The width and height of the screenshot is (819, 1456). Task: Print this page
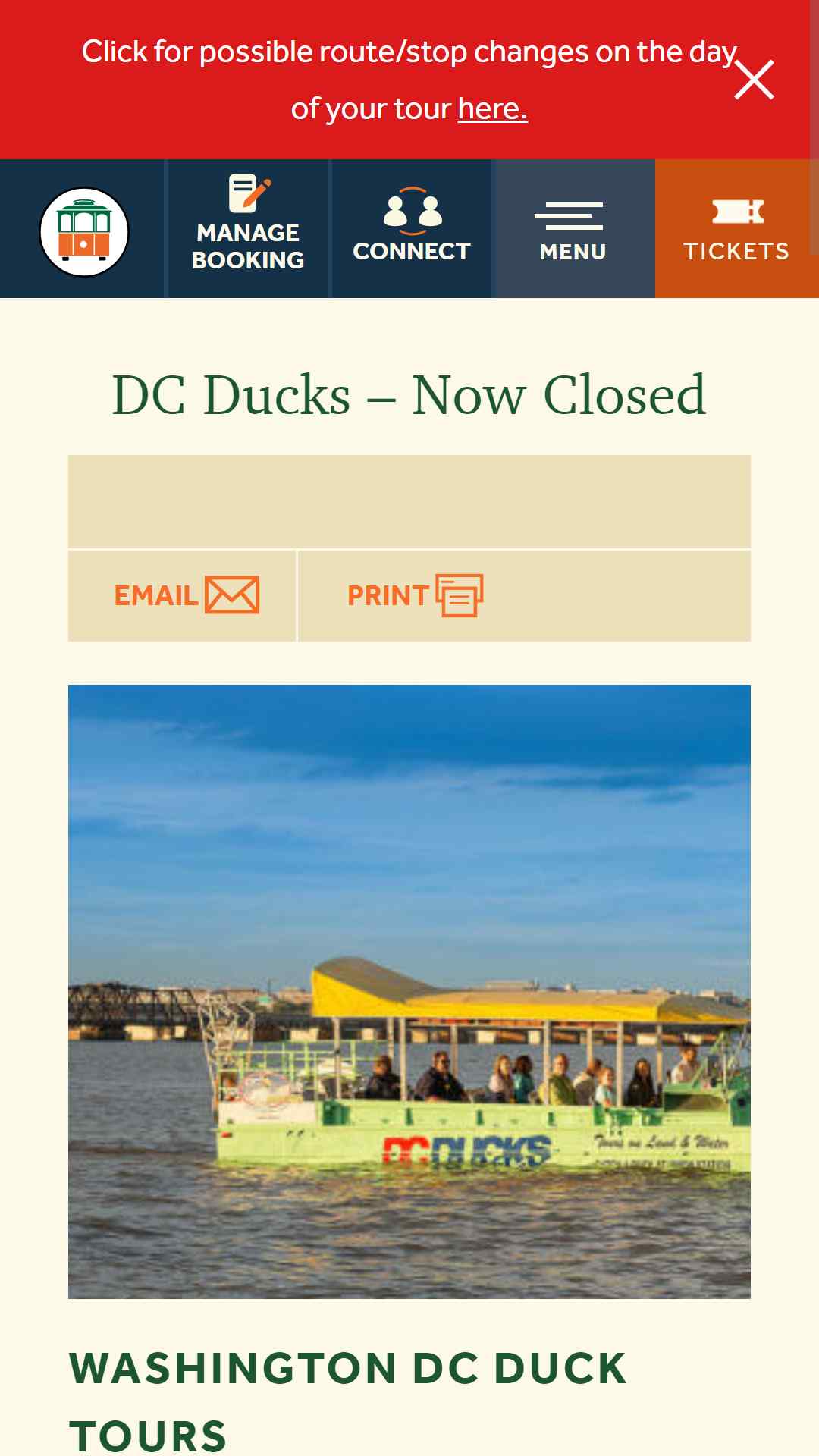pyautogui.click(x=415, y=595)
